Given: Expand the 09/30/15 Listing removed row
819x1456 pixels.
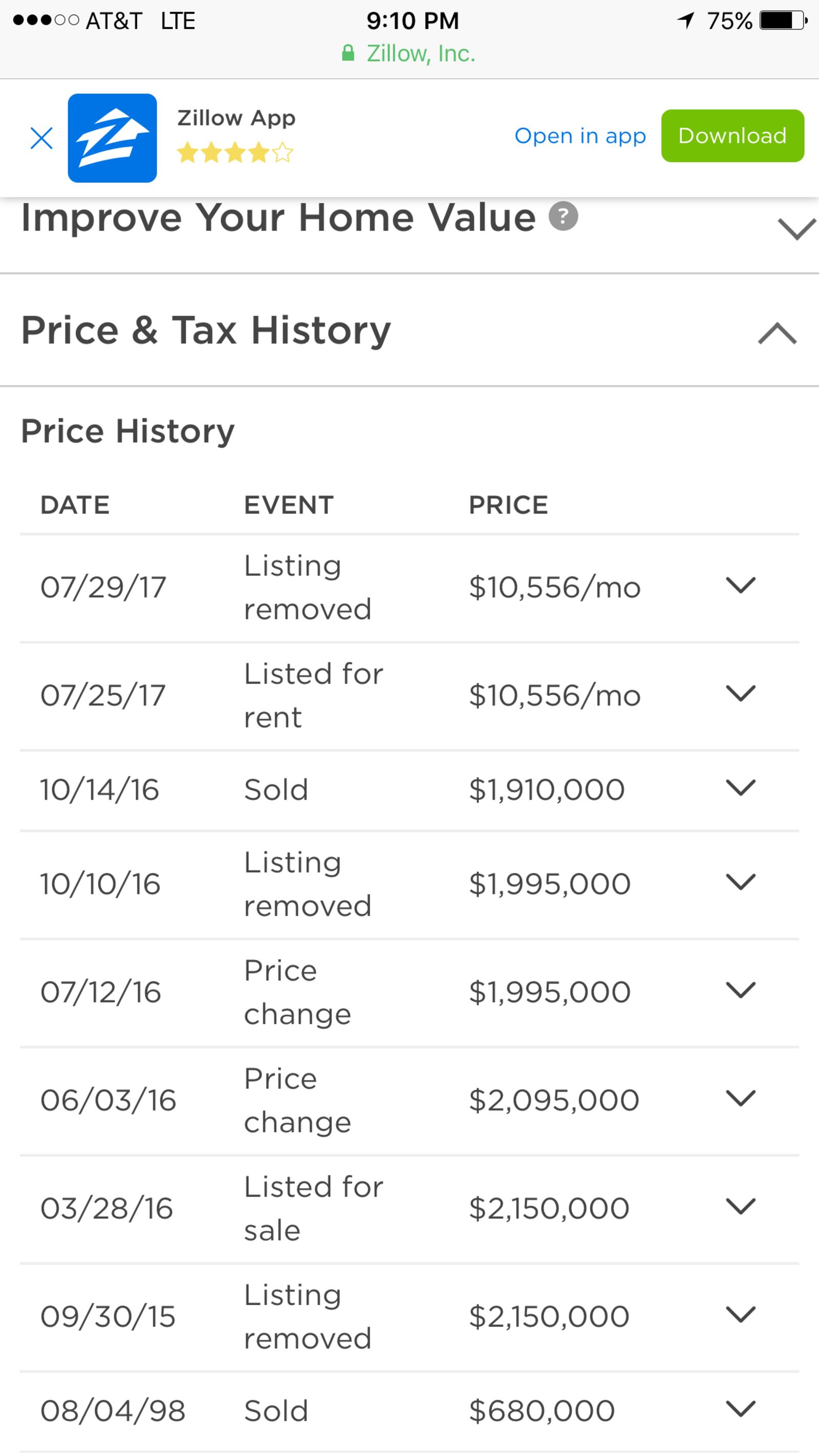Looking at the screenshot, I should tap(740, 1314).
